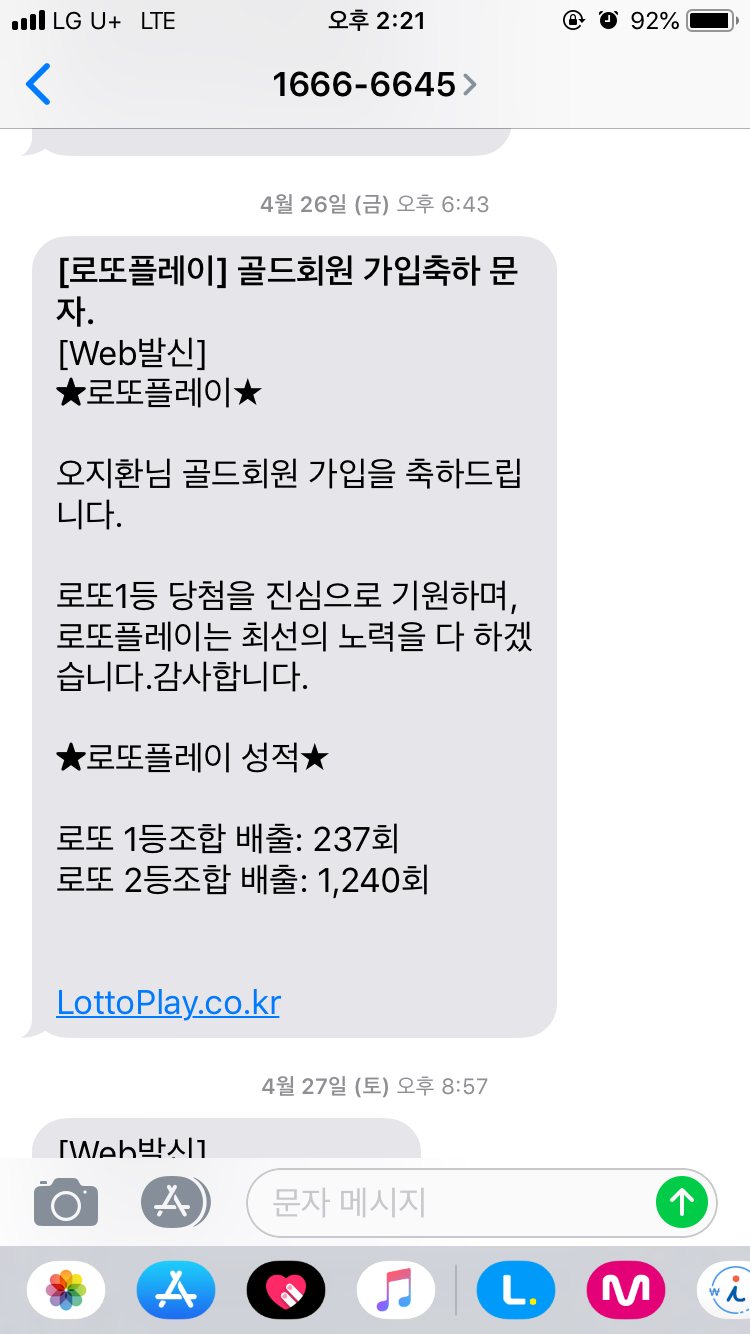Screen dimensions: 750x1334
Task: Open the blue L app in the drawer
Action: (516, 1290)
